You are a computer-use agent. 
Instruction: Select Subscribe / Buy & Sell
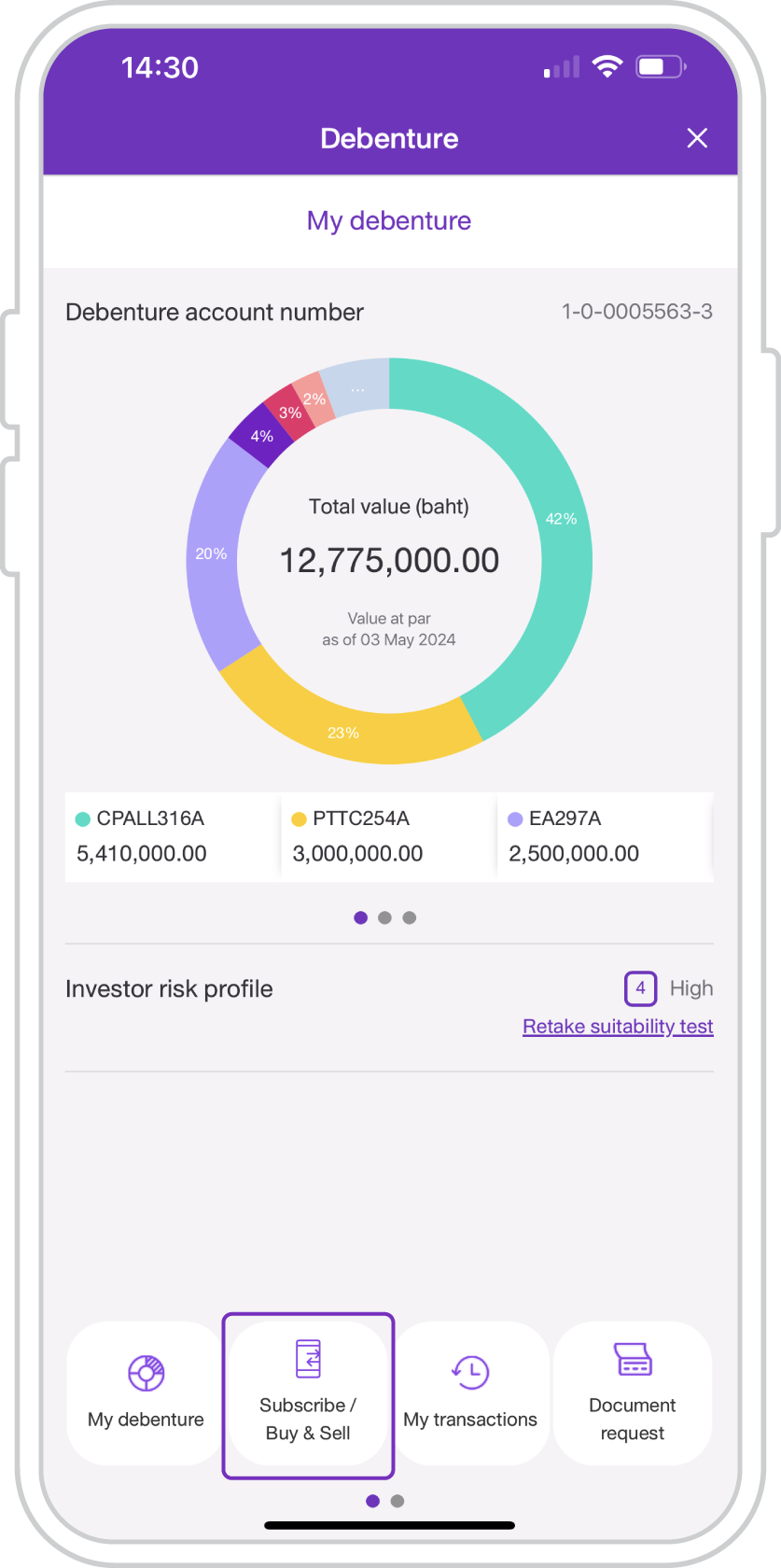308,1394
